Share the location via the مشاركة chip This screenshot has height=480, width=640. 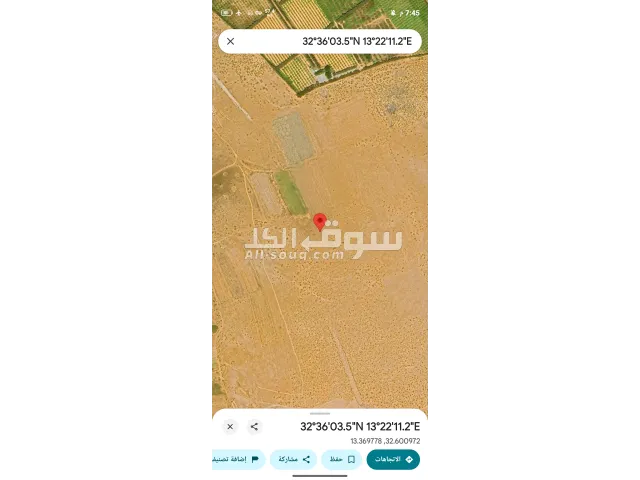(292, 459)
